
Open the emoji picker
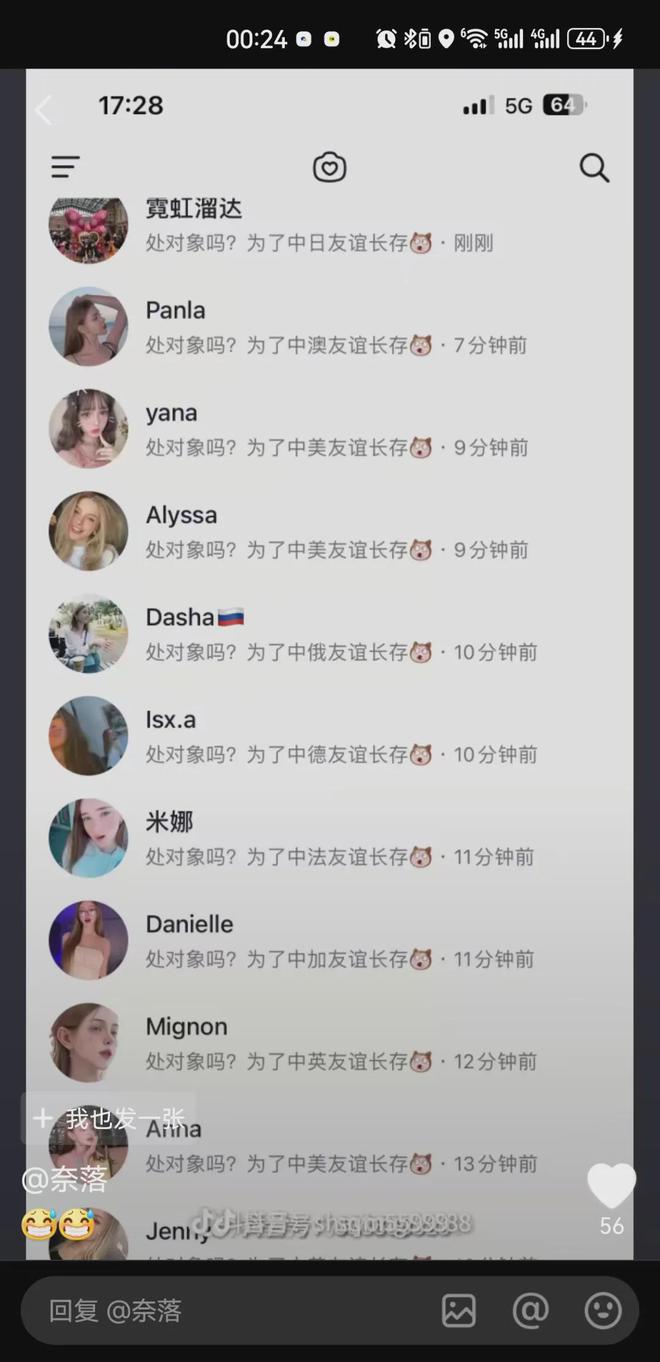click(603, 1310)
